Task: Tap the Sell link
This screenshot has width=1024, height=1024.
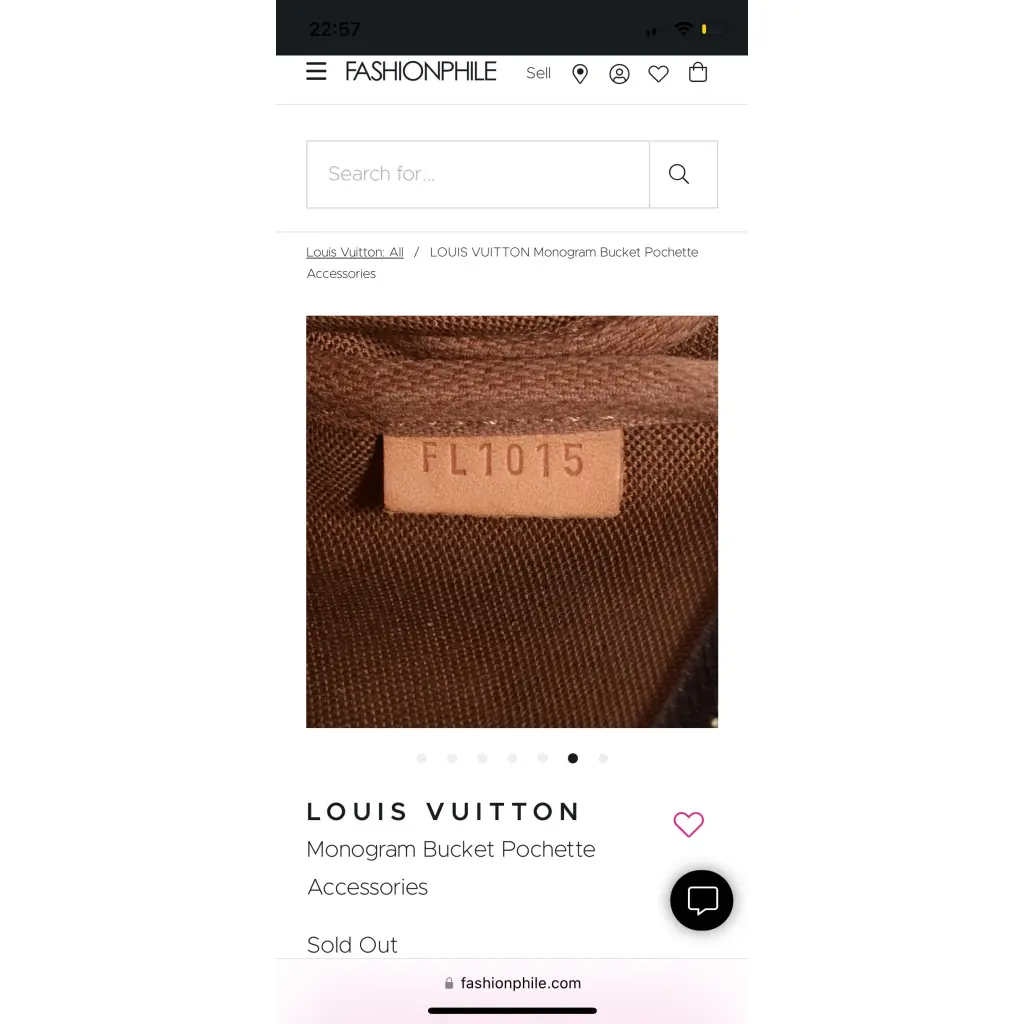Action: [x=538, y=73]
